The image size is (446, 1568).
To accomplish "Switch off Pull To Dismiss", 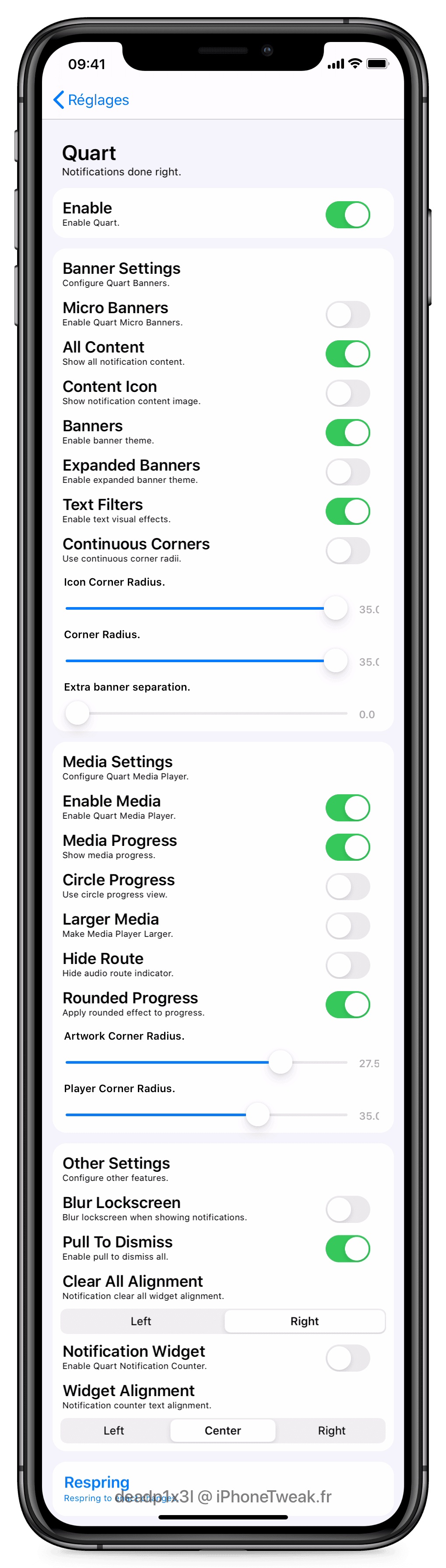I will pyautogui.click(x=347, y=1249).
